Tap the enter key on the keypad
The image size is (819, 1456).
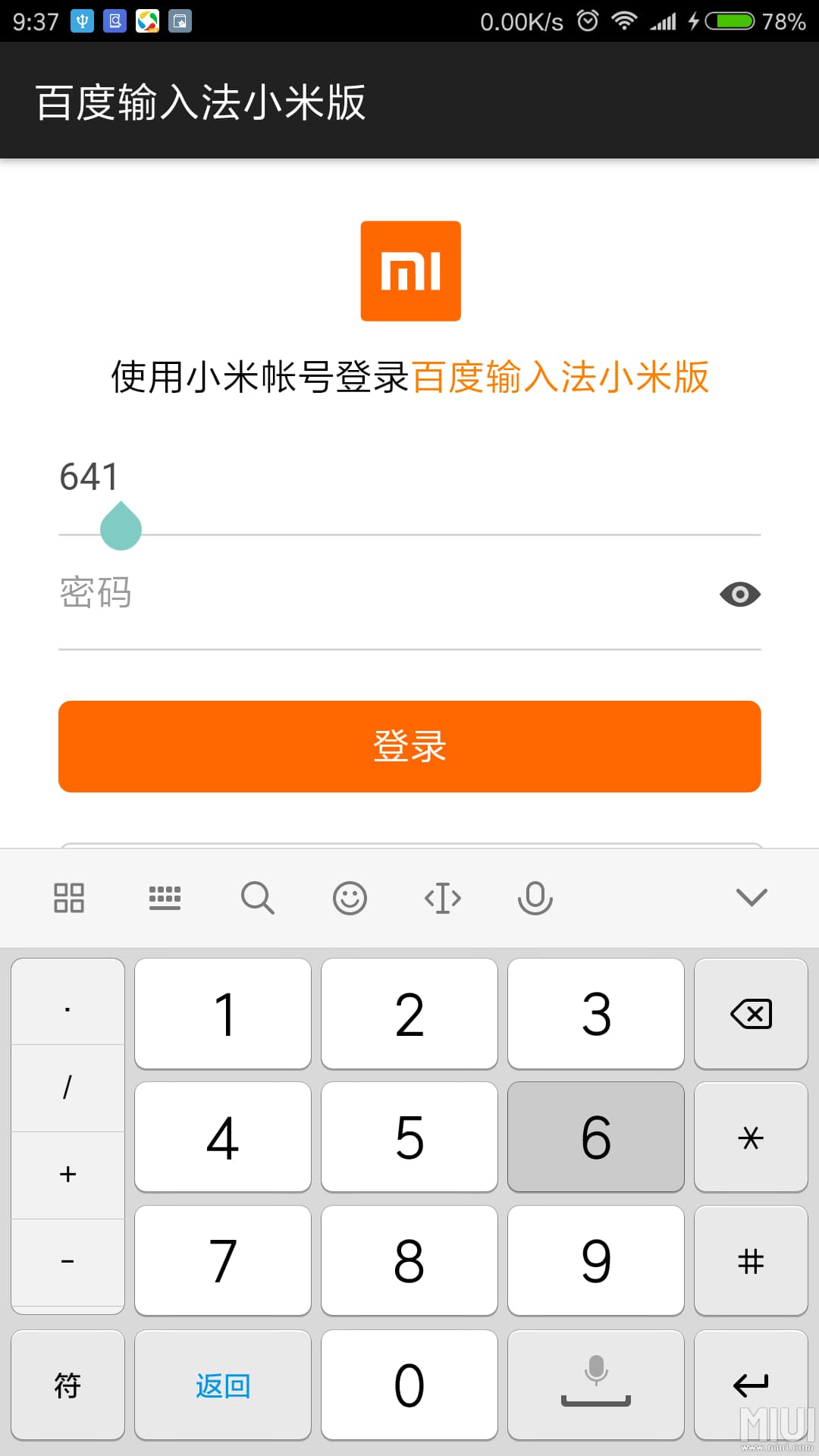tap(751, 1385)
